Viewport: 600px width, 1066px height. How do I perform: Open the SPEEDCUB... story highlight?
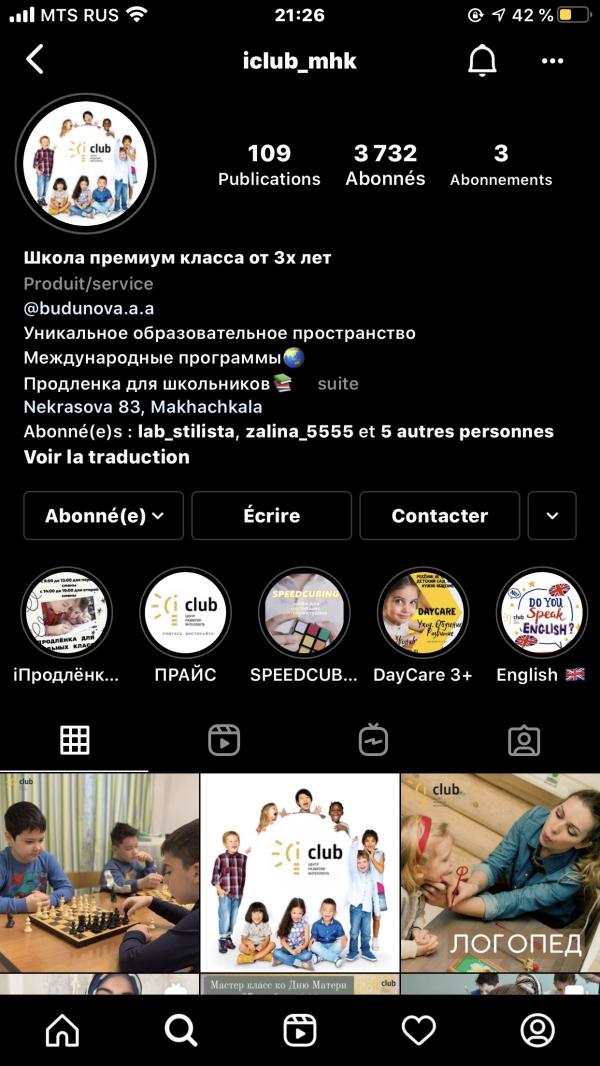304,613
